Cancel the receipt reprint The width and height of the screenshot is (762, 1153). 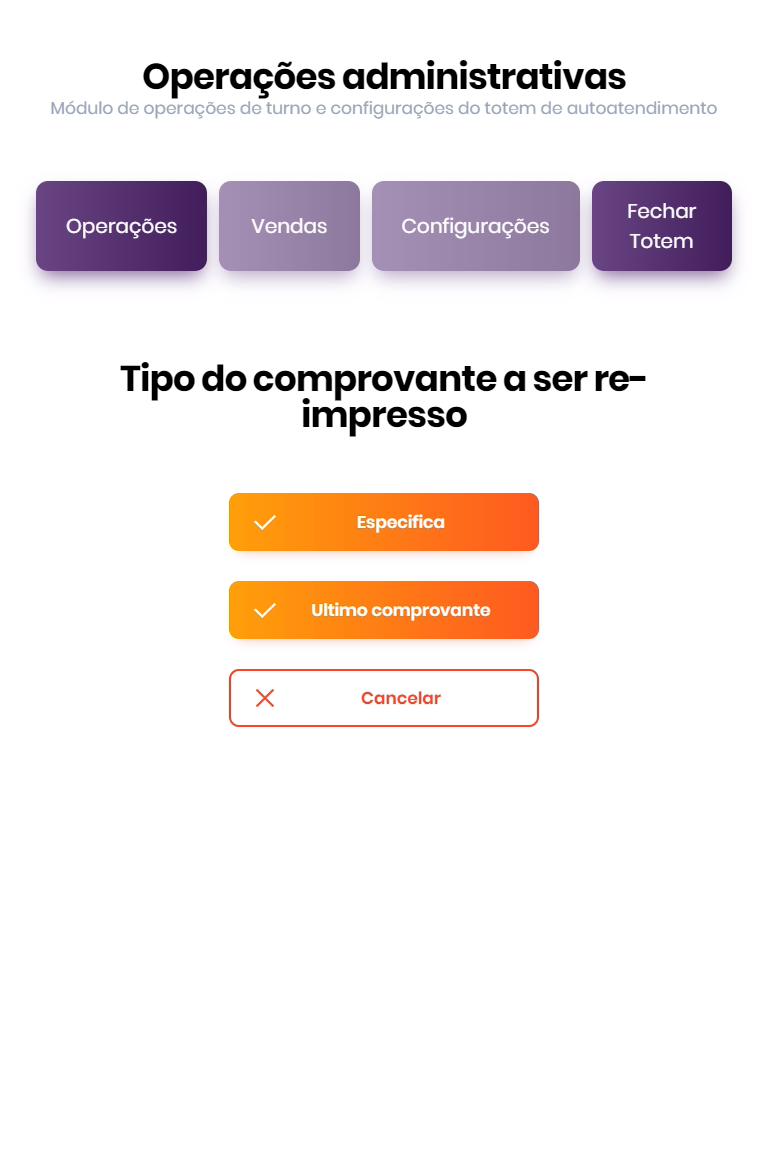tap(384, 698)
